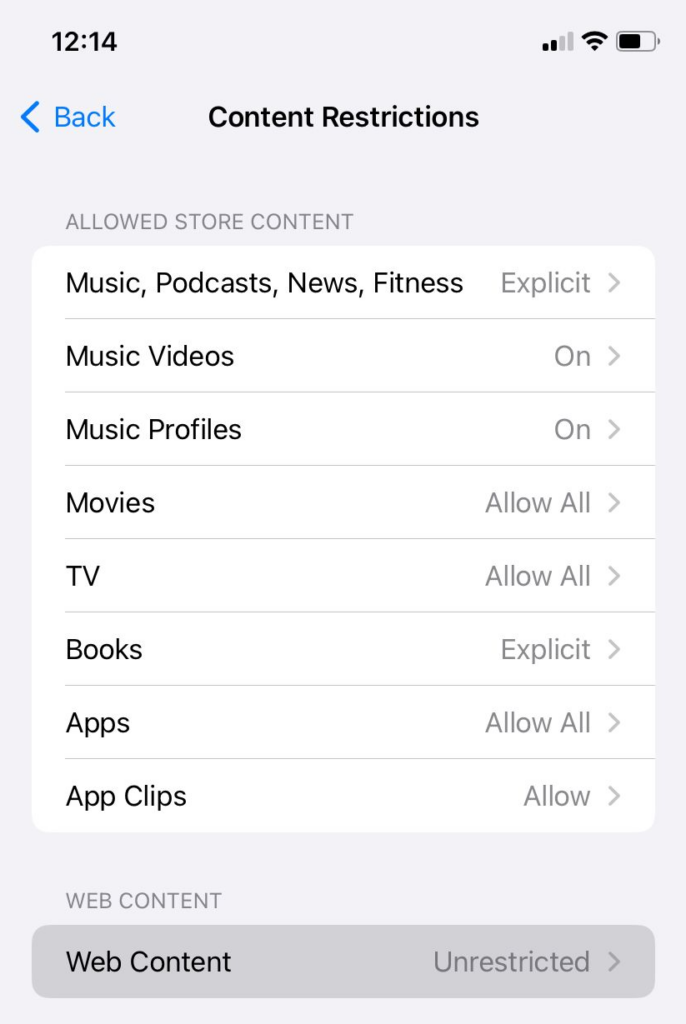The image size is (686, 1024).
Task: Open Music Profiles restriction
Action: tap(343, 429)
